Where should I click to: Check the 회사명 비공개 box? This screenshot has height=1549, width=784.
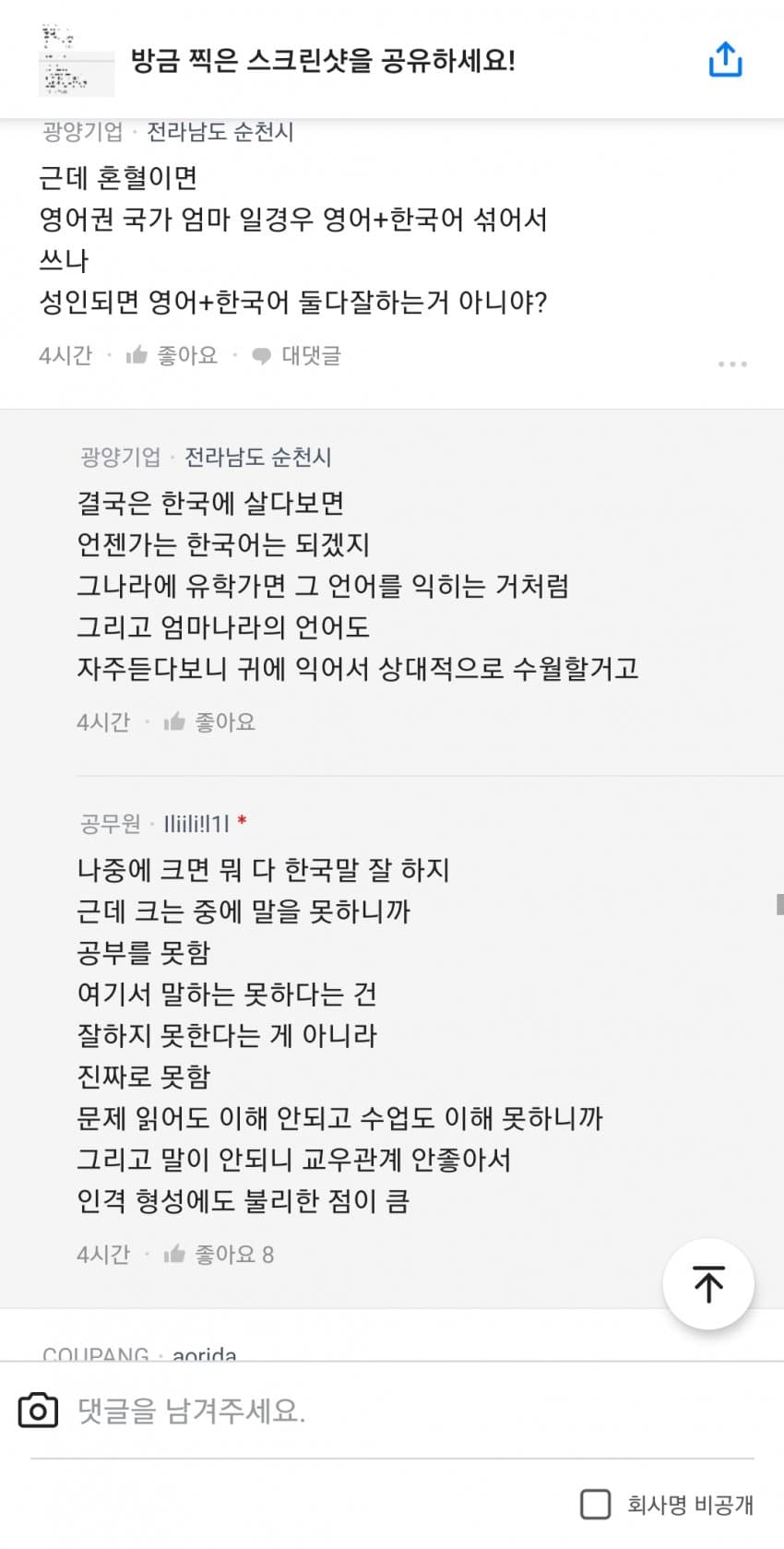point(596,1504)
